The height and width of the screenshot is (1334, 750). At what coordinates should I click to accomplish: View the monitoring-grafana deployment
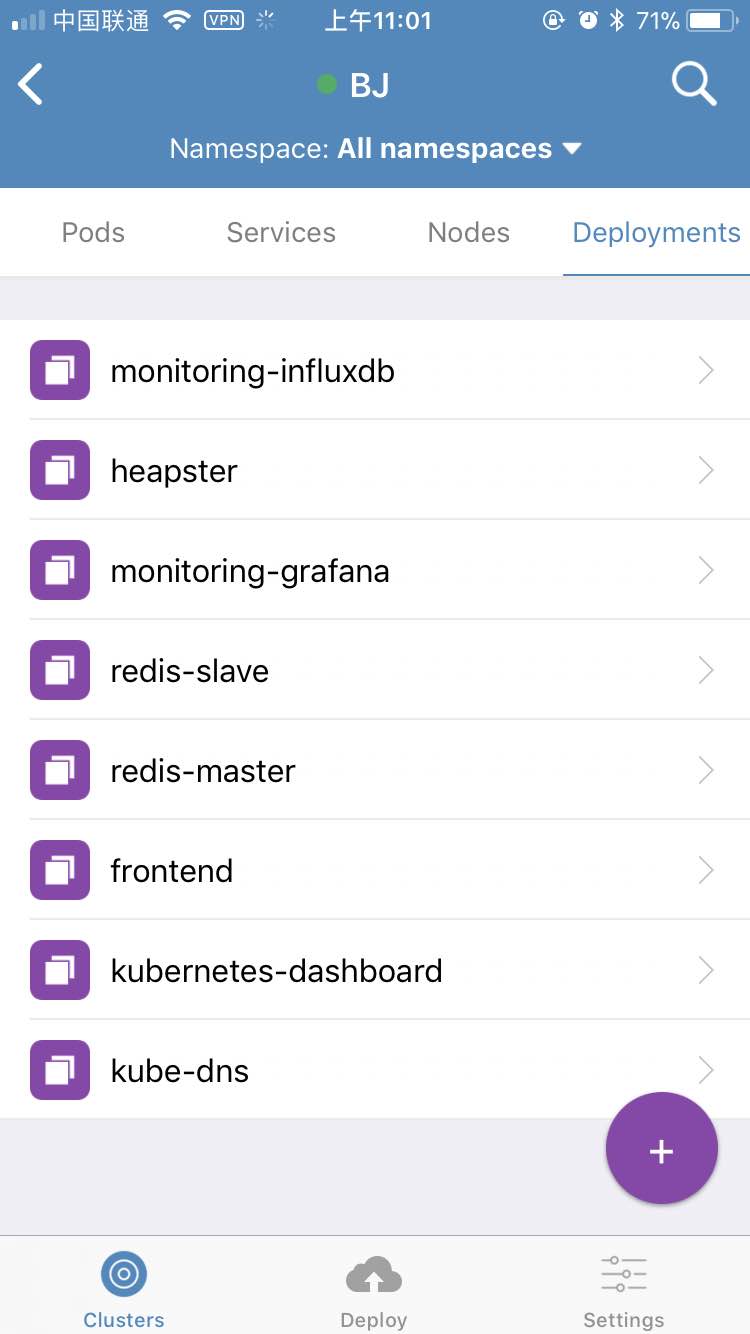pyautogui.click(x=374, y=571)
